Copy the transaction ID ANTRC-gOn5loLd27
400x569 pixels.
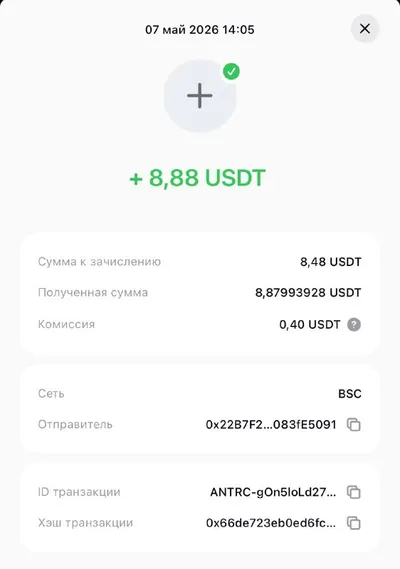[354, 492]
